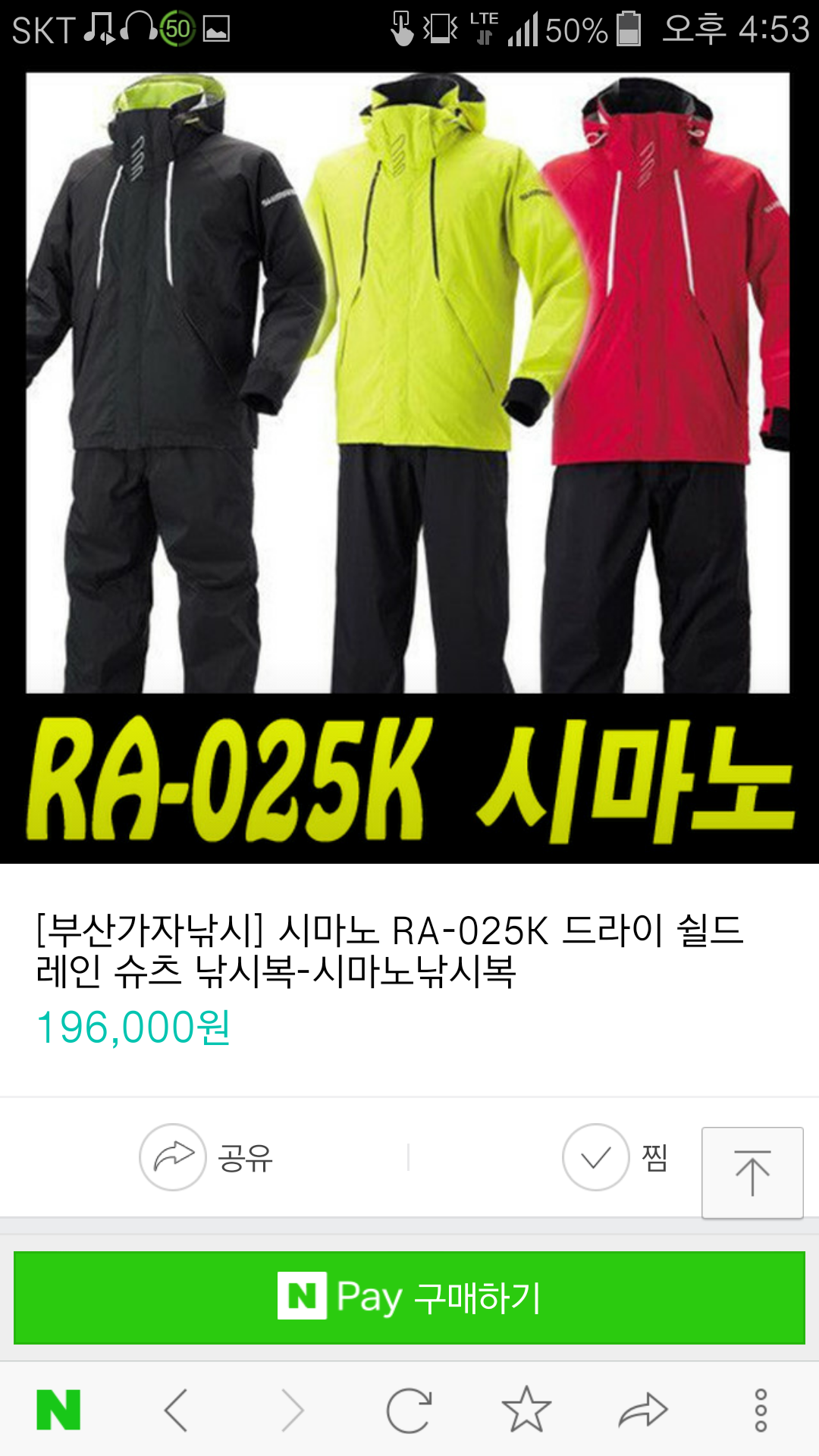The width and height of the screenshot is (819, 1456).
Task: Reload the current page
Action: tap(409, 1410)
